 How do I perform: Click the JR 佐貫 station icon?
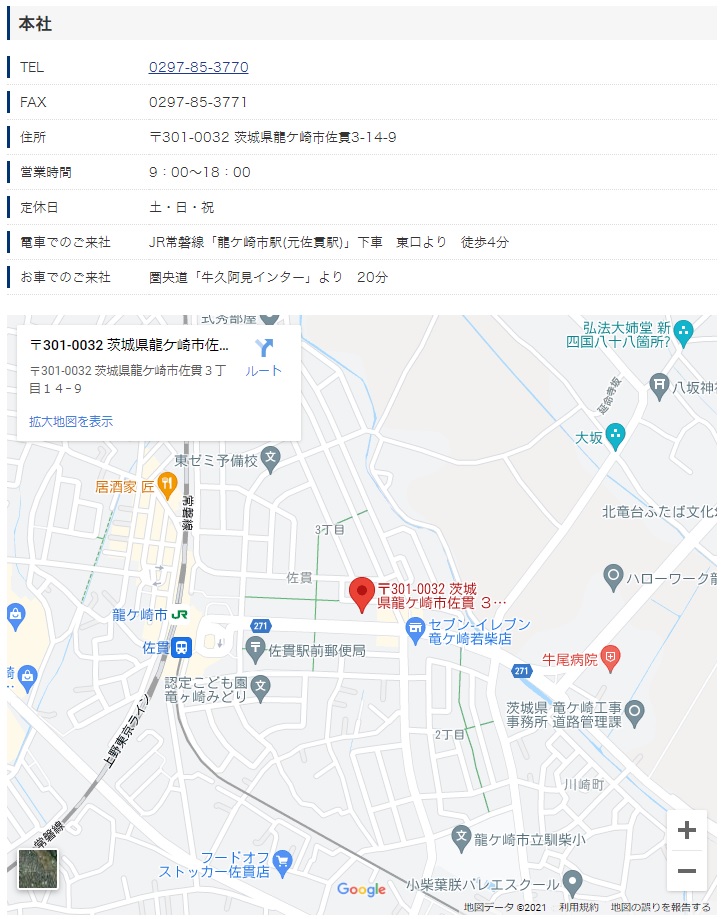(181, 648)
